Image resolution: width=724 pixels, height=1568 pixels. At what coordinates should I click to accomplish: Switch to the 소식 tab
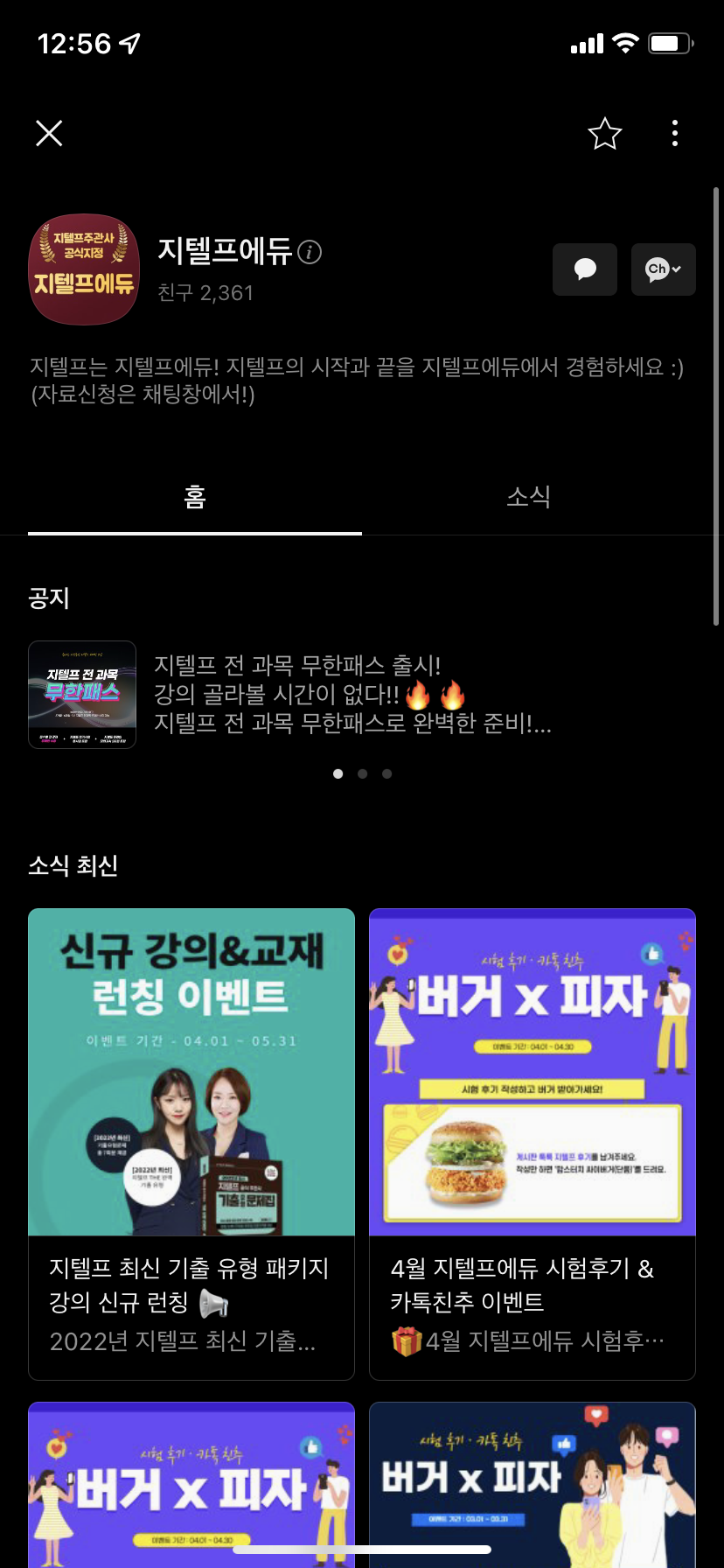(x=528, y=497)
